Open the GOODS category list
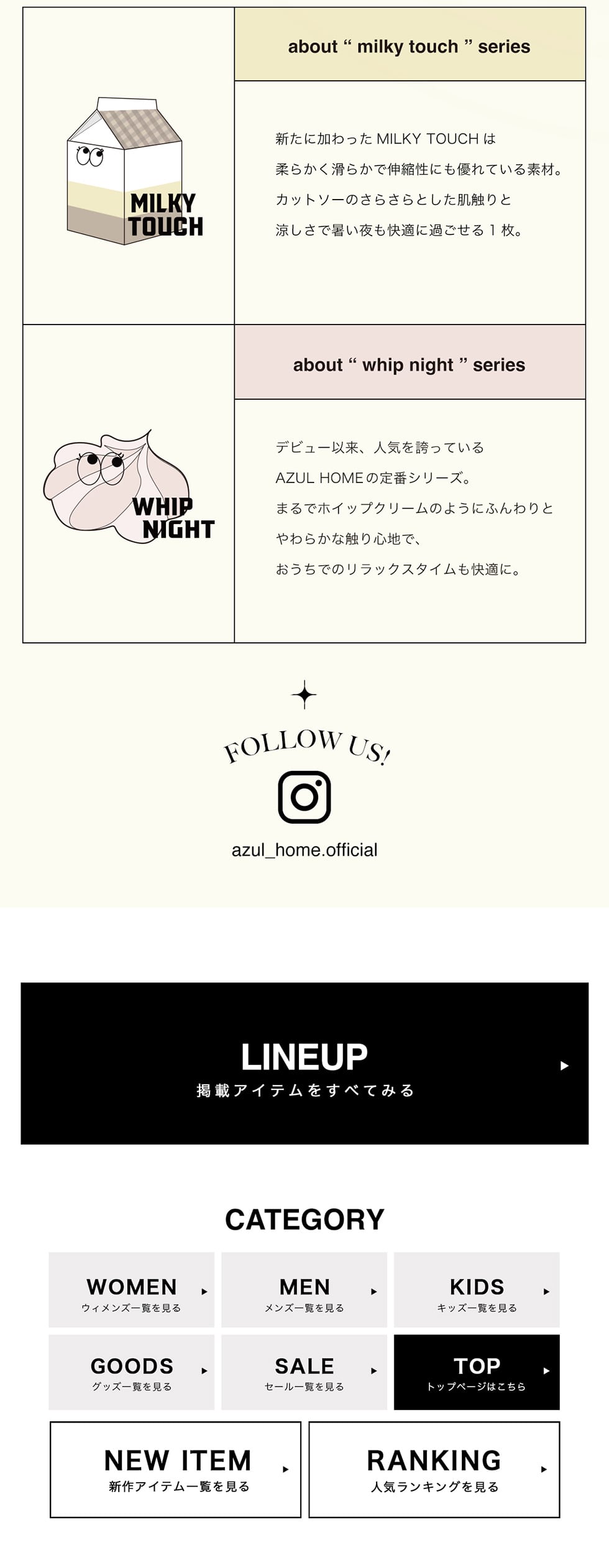This screenshot has width=609, height=1568. click(132, 1372)
